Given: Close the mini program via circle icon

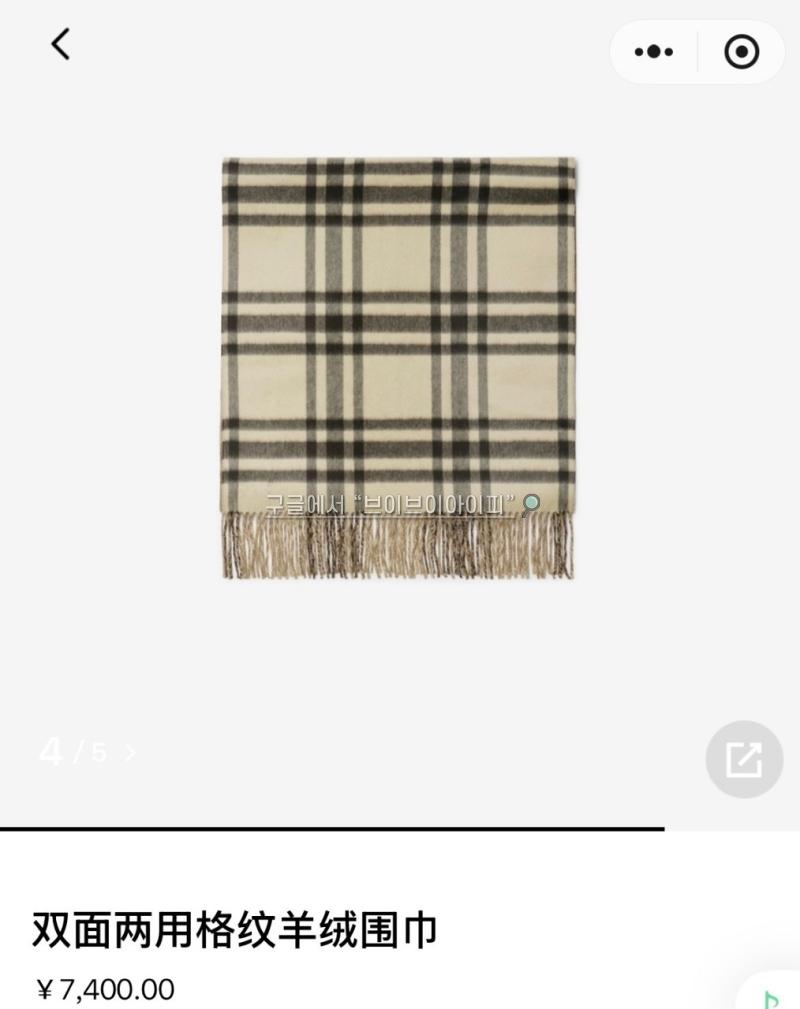Looking at the screenshot, I should tap(741, 52).
